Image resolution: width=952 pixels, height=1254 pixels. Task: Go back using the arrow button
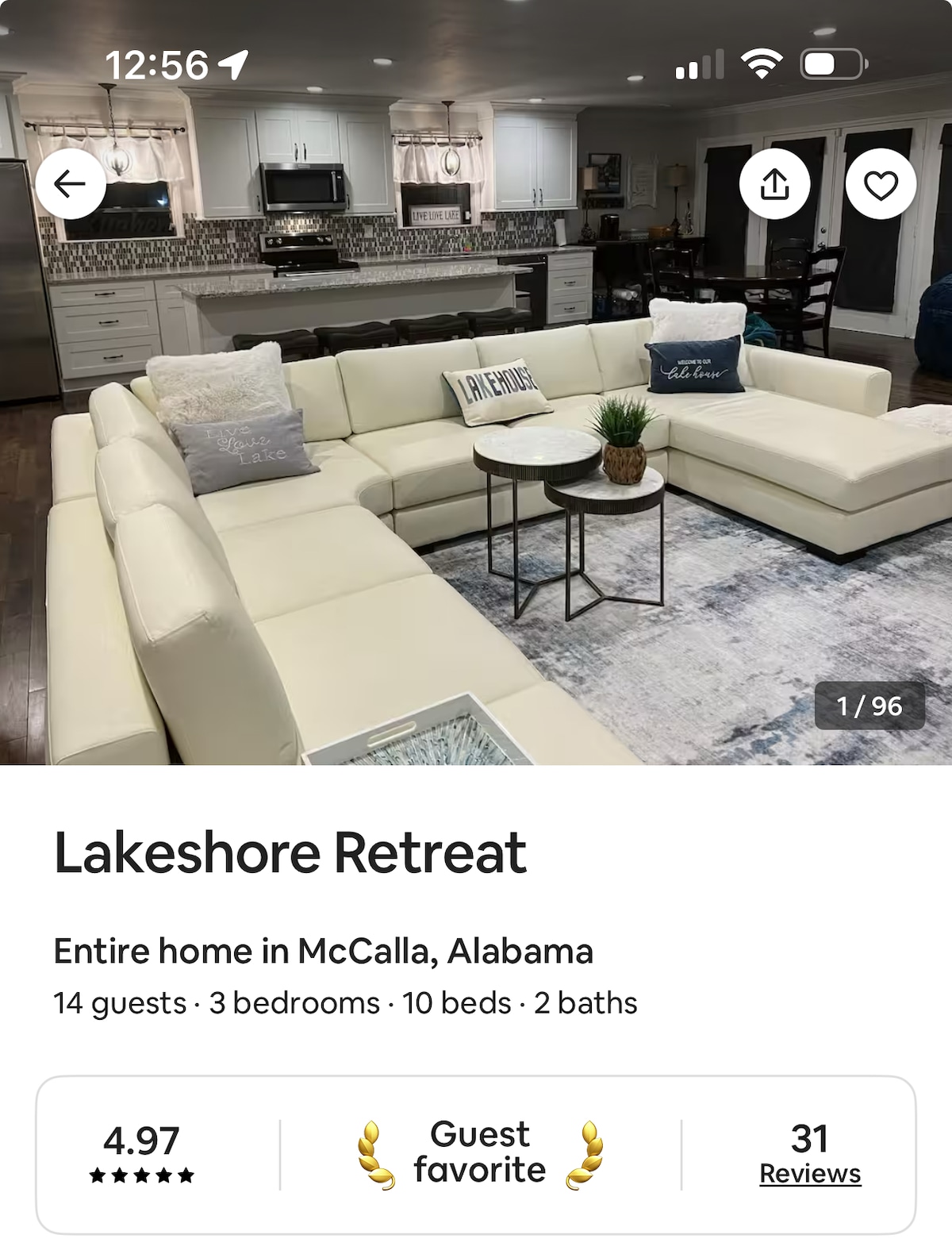click(71, 184)
